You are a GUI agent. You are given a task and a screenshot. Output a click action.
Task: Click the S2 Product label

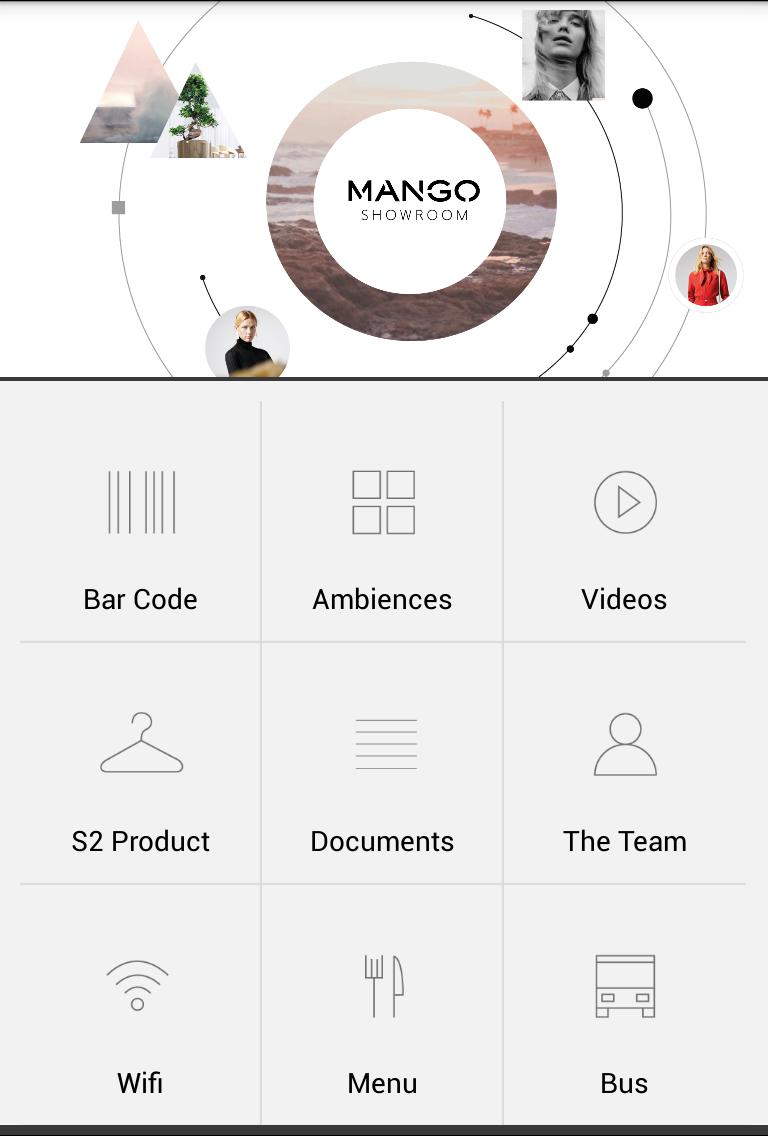coord(140,841)
